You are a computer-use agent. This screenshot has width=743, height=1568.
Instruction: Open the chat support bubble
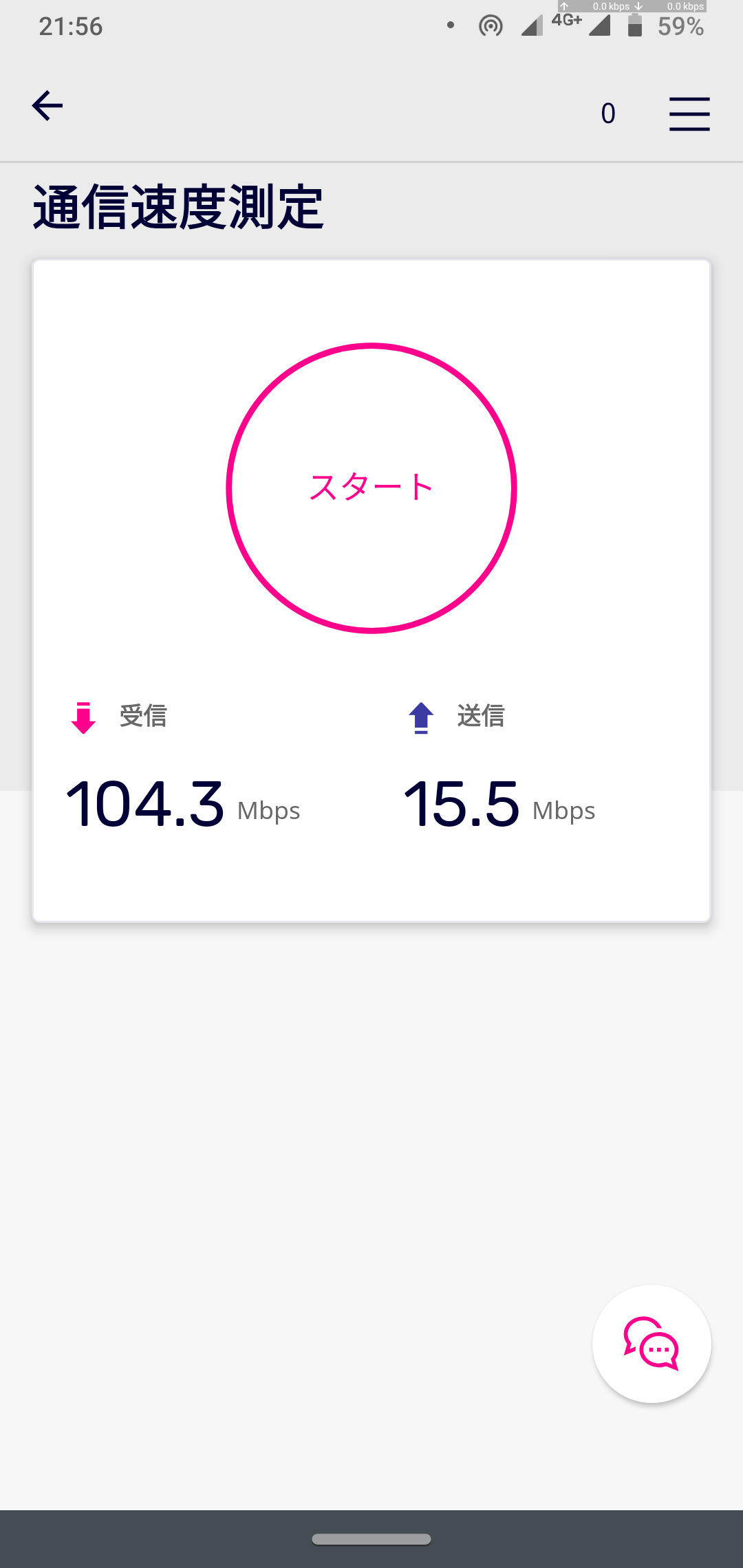tap(652, 1344)
